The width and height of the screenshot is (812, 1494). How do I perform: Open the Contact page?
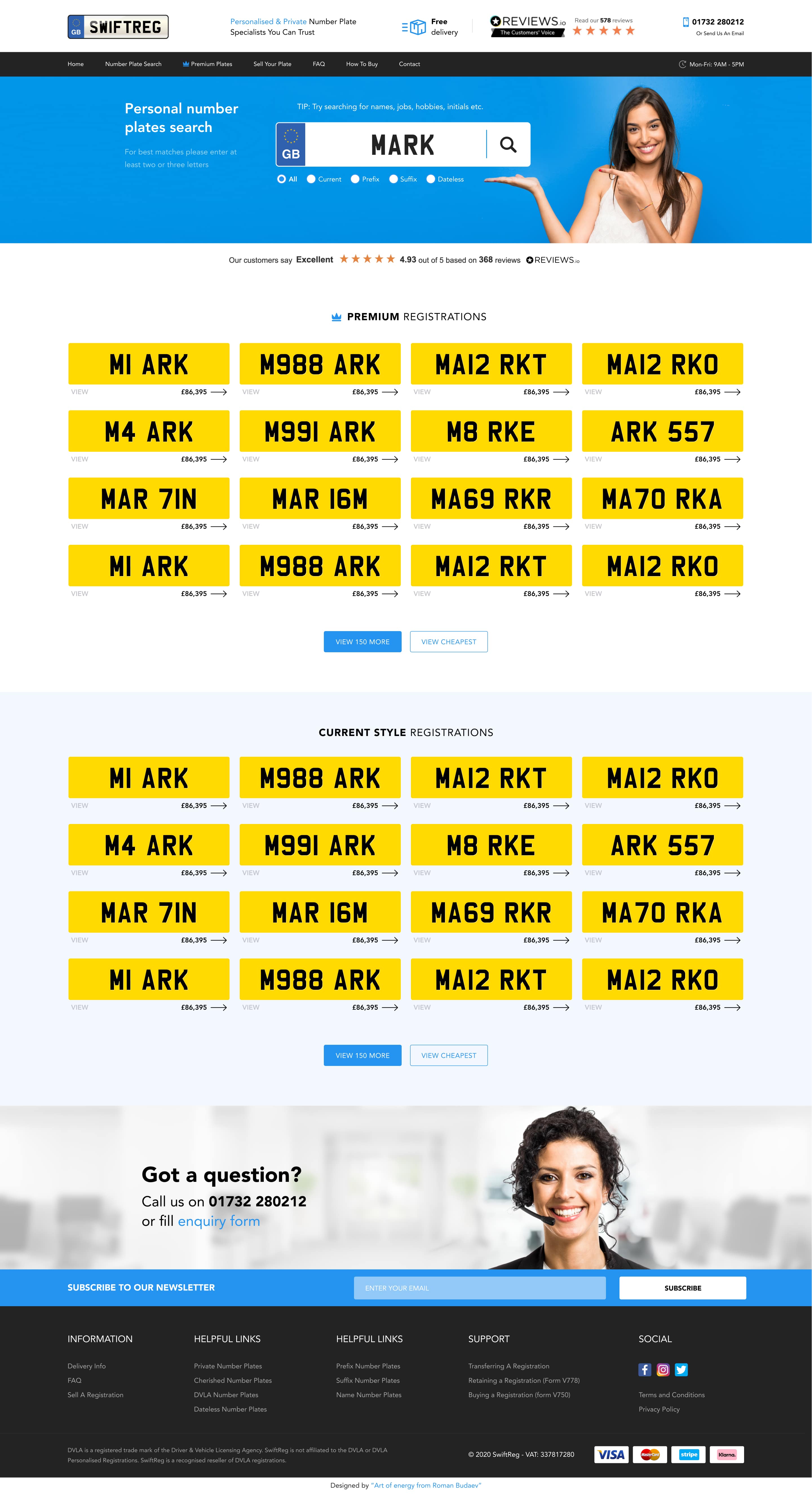click(409, 64)
